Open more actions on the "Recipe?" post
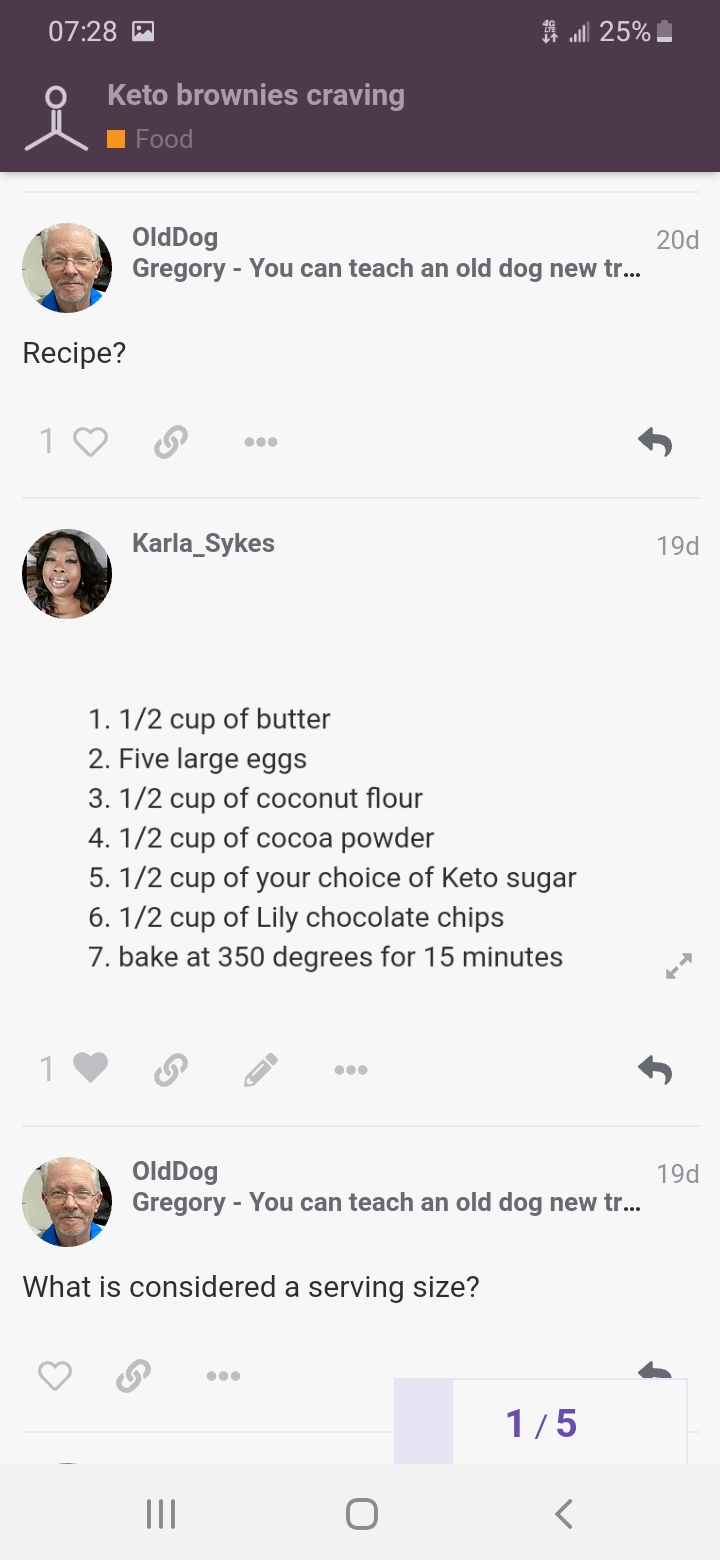Viewport: 720px width, 1560px height. click(261, 441)
